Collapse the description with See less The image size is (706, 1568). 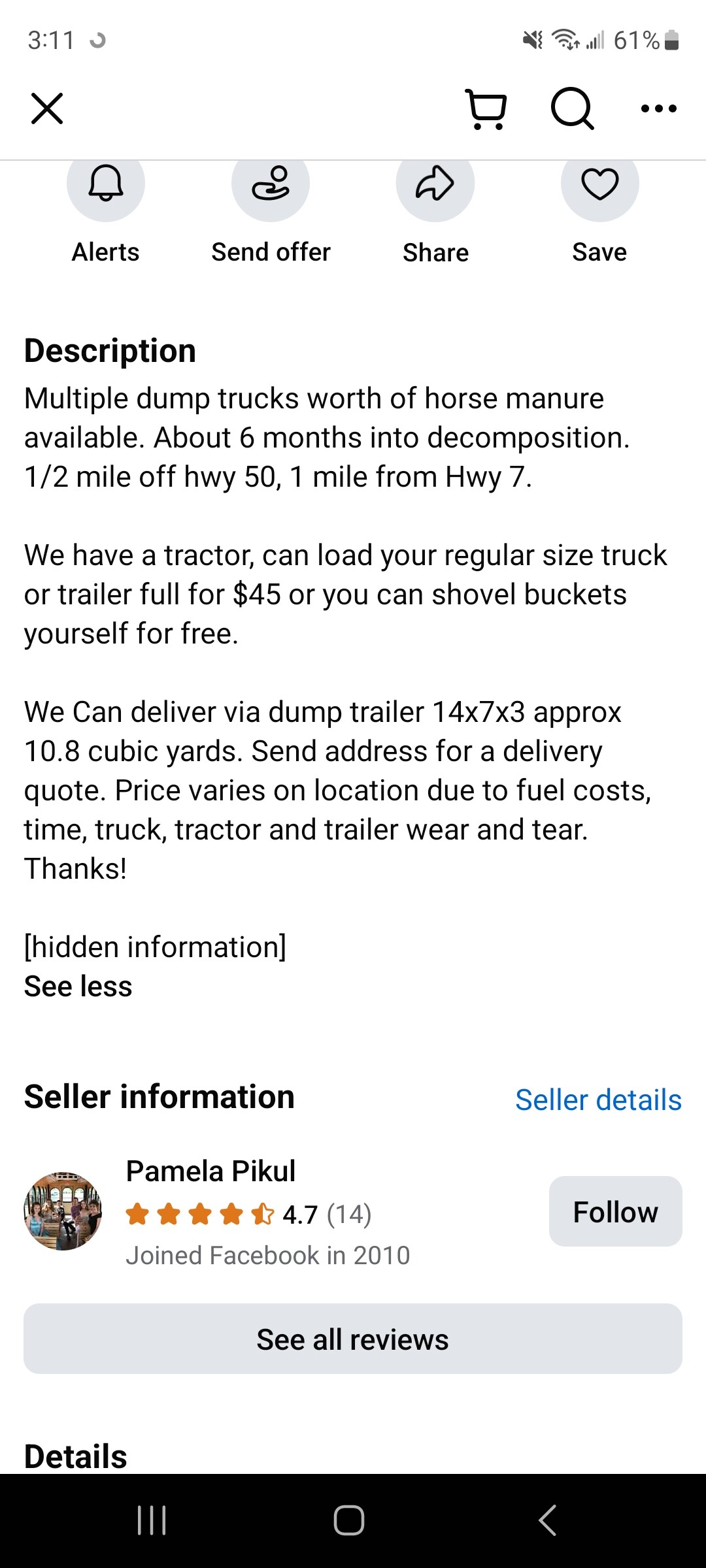78,987
